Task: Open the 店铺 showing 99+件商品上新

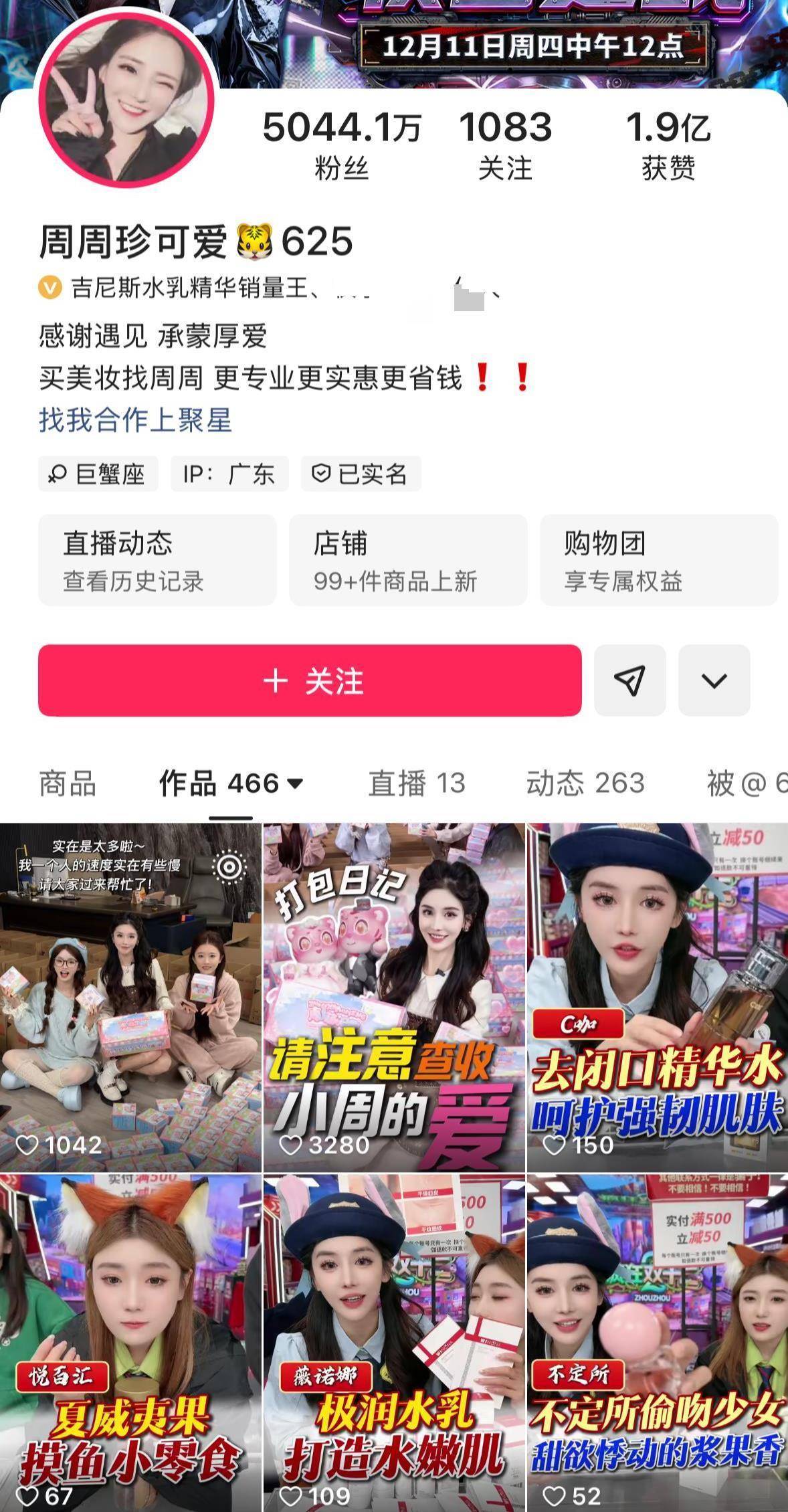Action: [407, 560]
